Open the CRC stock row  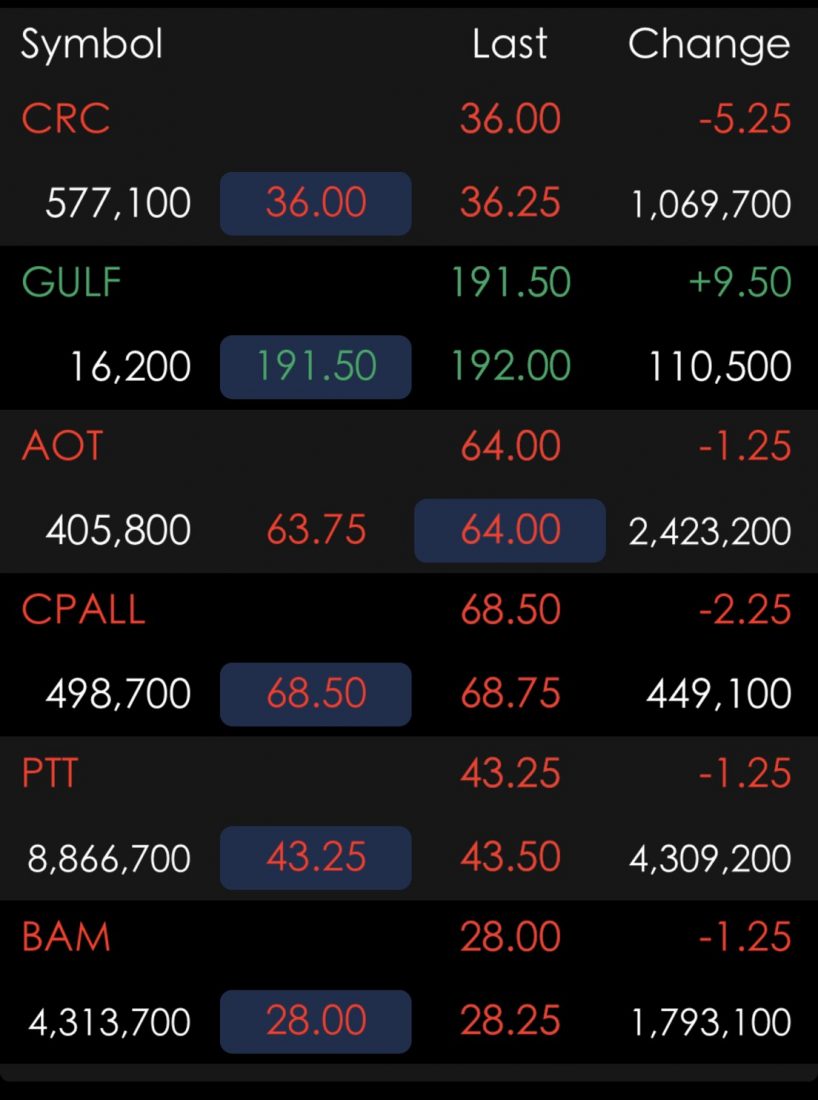66,120
